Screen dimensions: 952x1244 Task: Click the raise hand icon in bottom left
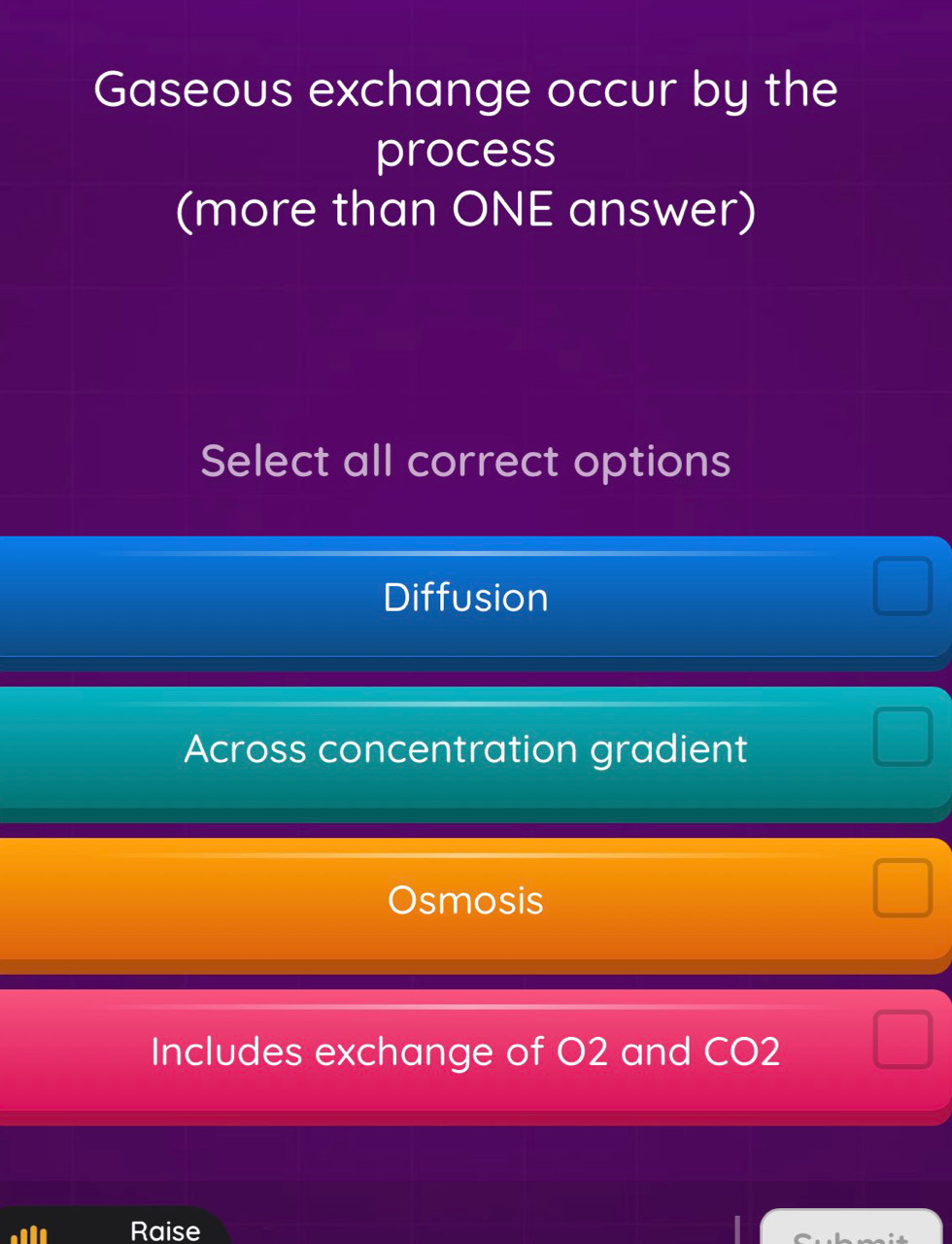(27, 1234)
